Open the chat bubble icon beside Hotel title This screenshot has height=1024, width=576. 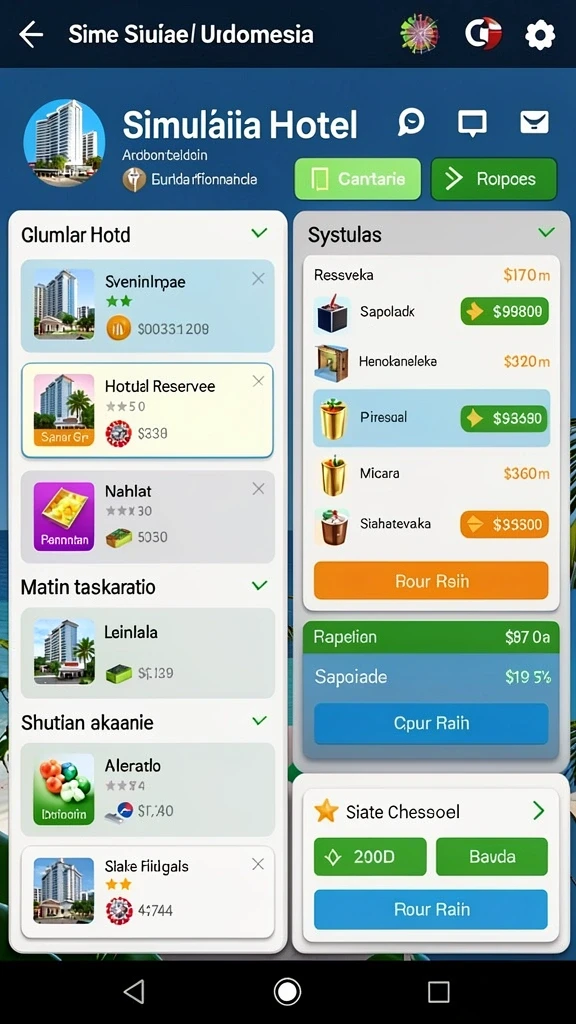pyautogui.click(x=411, y=122)
